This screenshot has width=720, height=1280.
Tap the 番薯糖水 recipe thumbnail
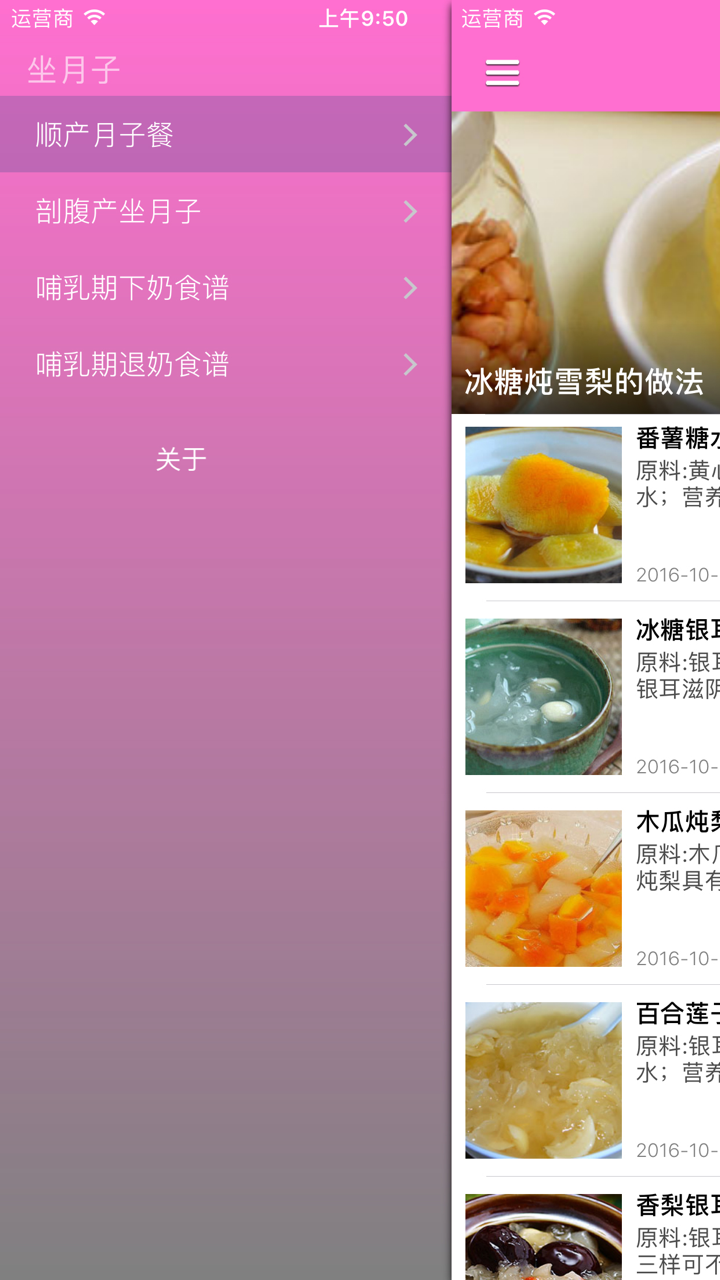click(x=543, y=504)
